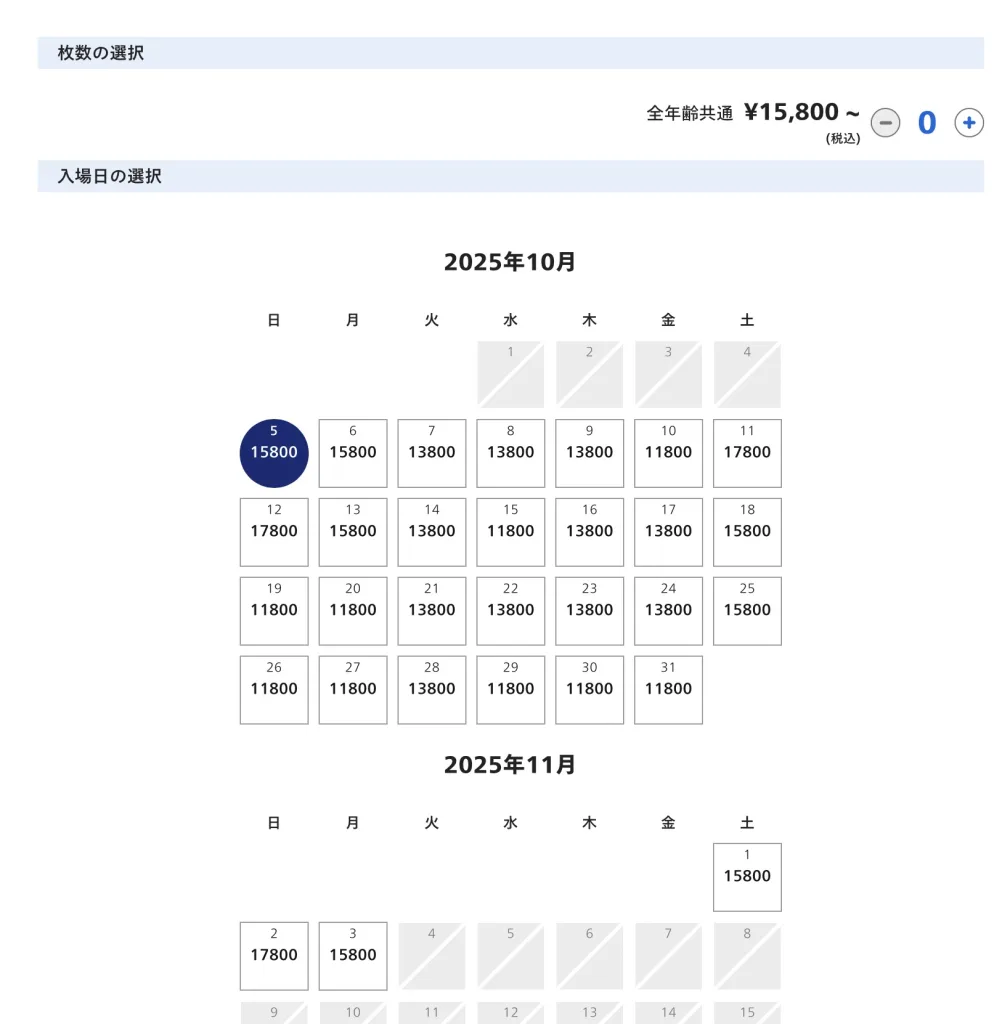Tap October 19 date cell
Viewport: 1002px width, 1024px height.
(274, 611)
